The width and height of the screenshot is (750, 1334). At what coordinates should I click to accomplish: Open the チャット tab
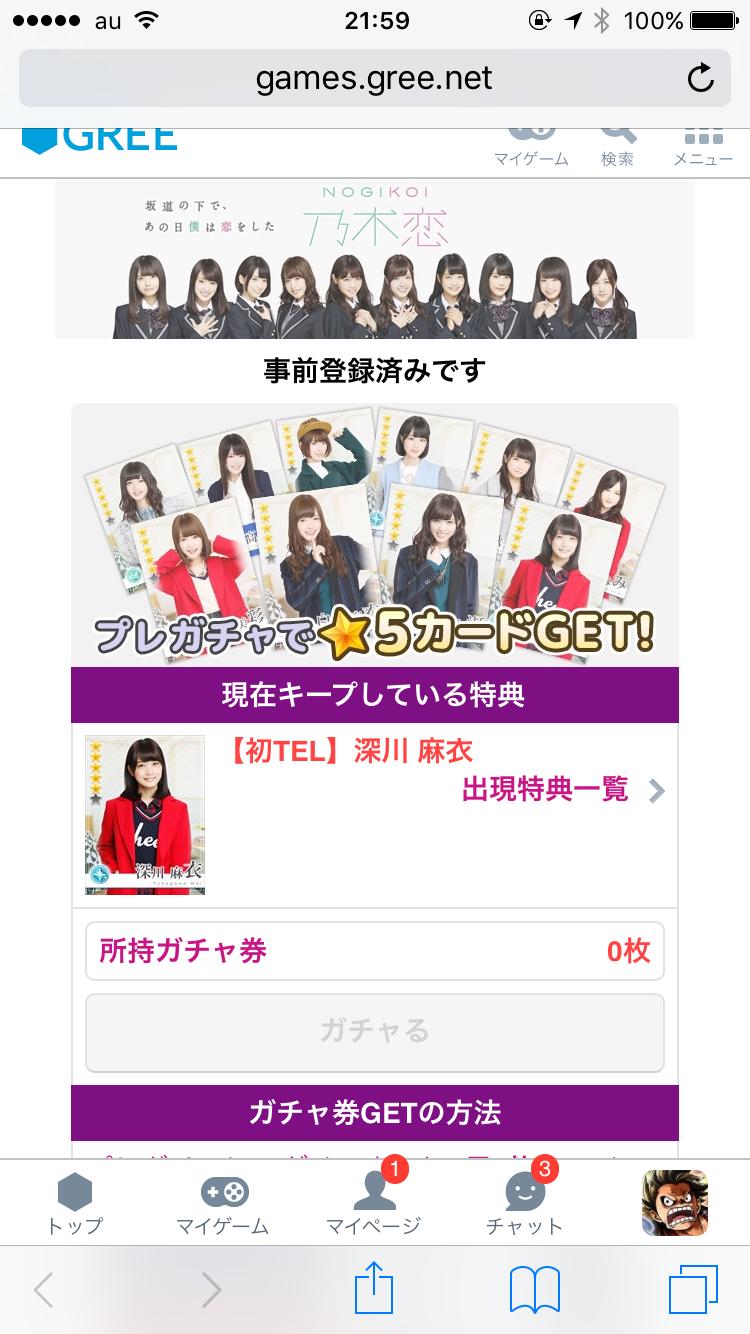[524, 1203]
